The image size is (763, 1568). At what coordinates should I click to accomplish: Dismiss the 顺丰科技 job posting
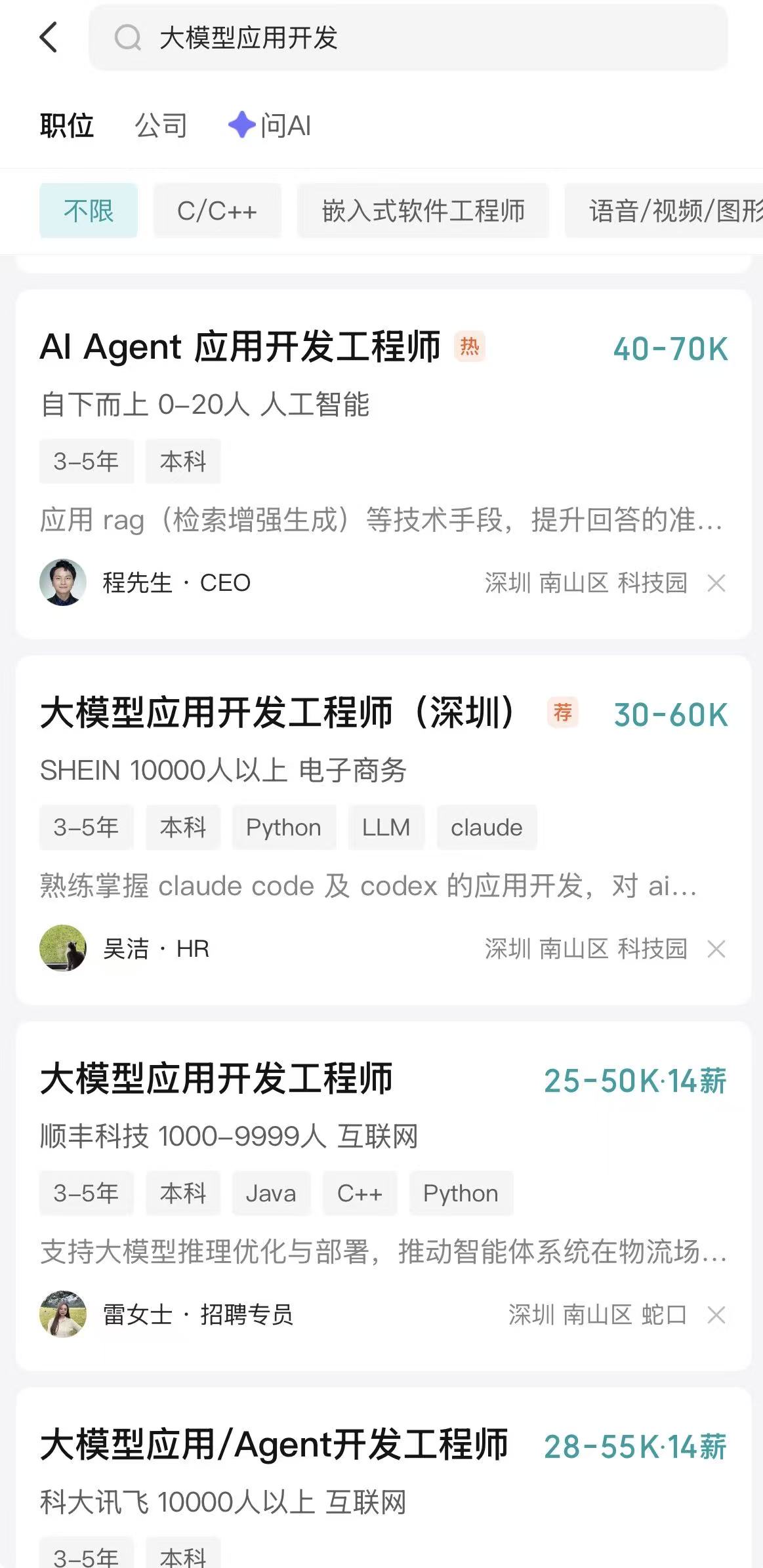click(716, 1315)
